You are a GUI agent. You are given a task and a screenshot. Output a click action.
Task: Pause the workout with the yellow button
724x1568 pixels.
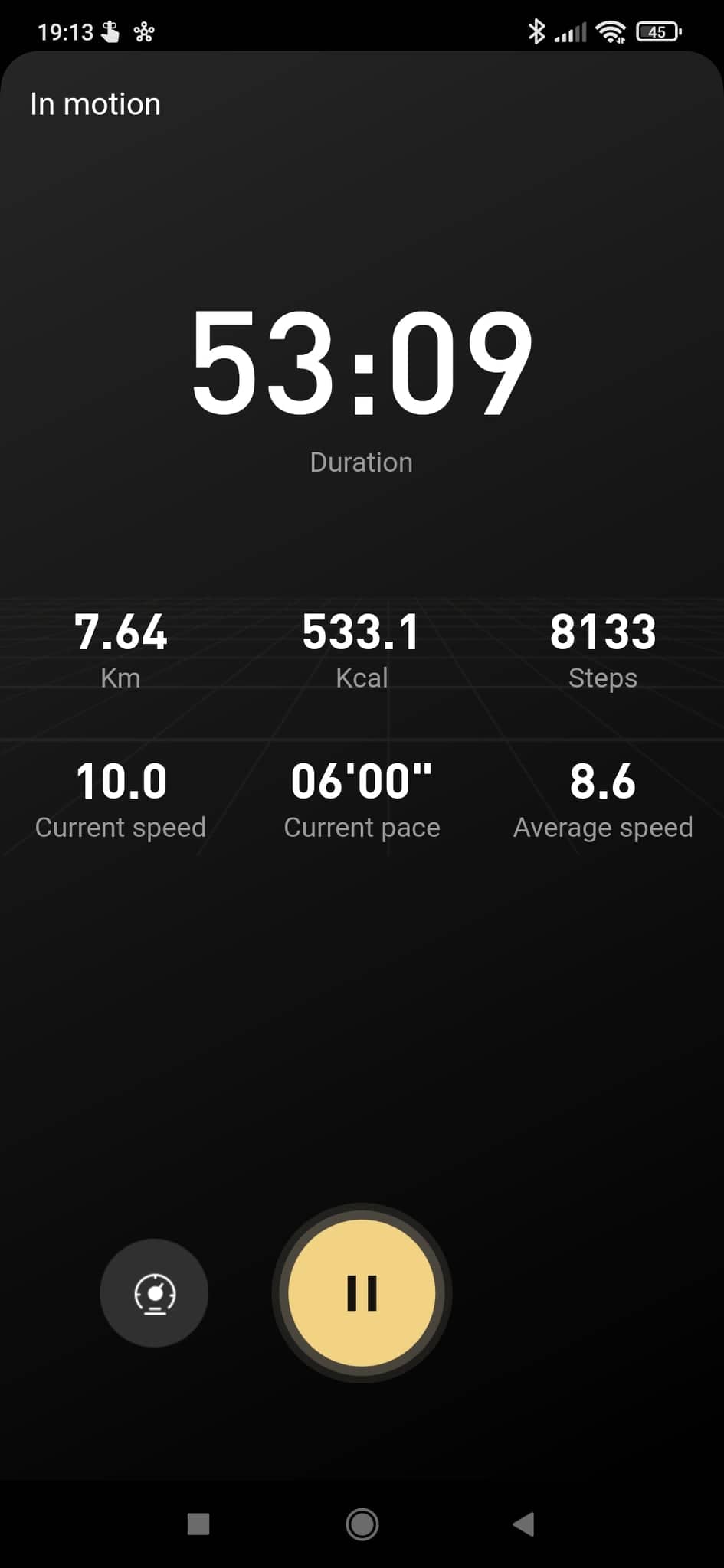click(362, 1293)
